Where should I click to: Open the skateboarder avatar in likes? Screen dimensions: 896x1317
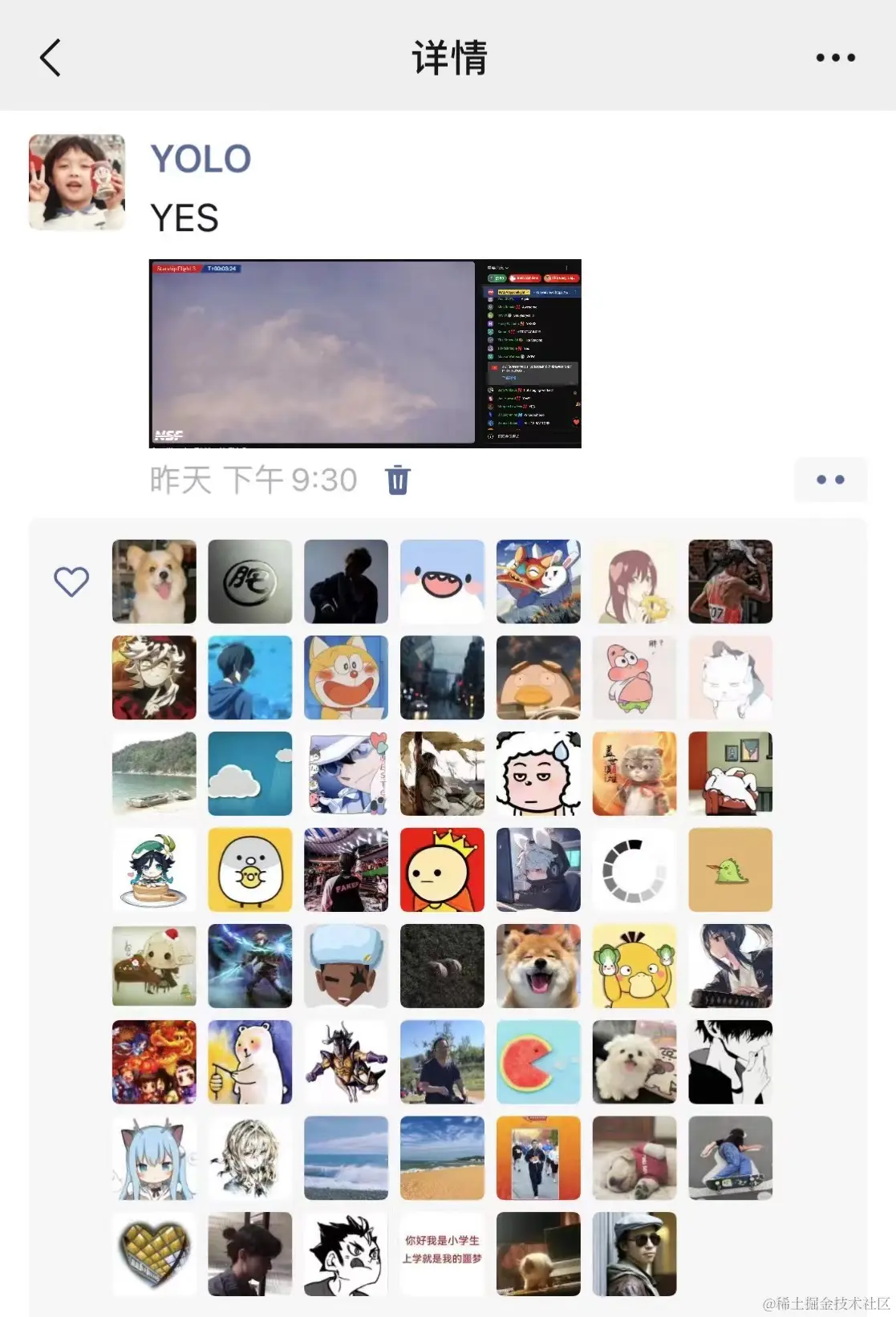coord(730,1157)
